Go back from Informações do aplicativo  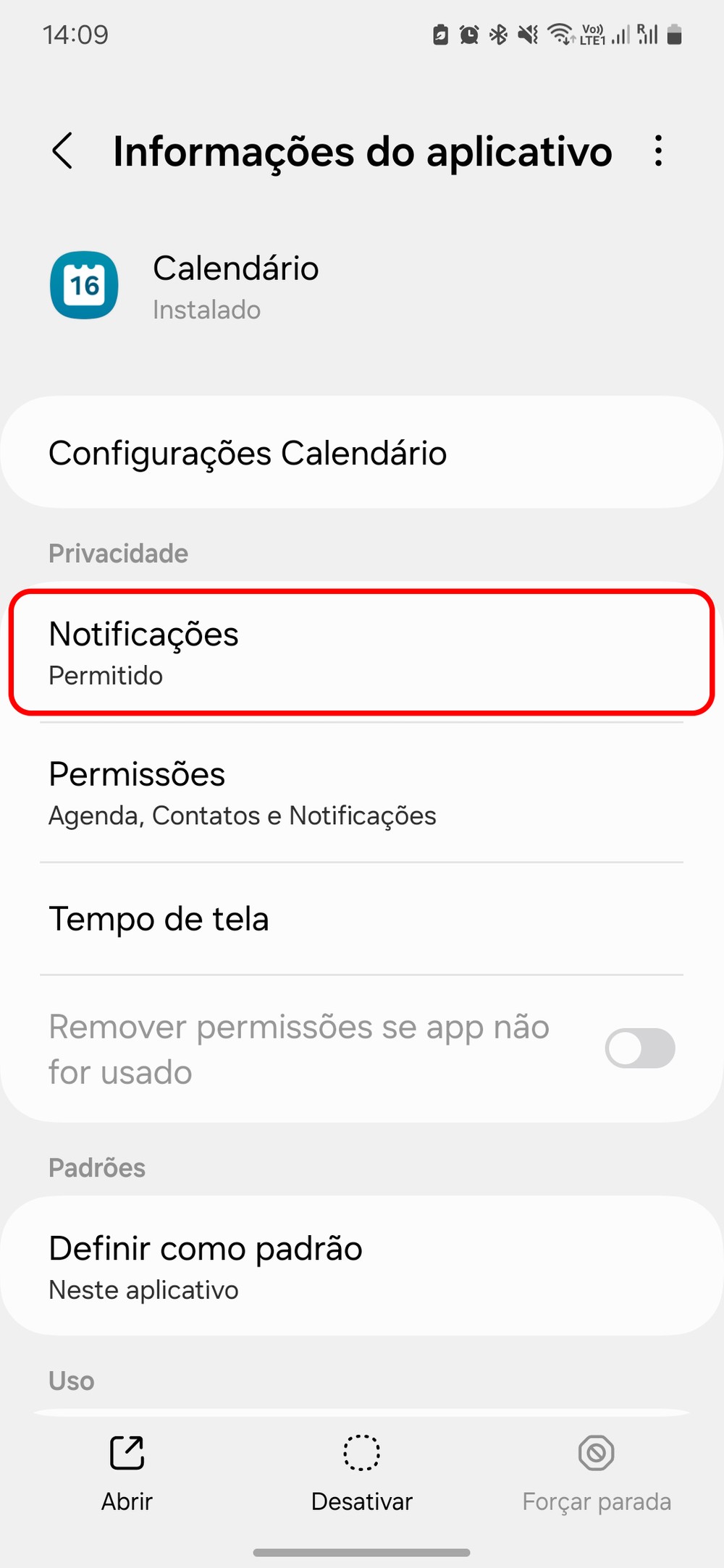[63, 151]
